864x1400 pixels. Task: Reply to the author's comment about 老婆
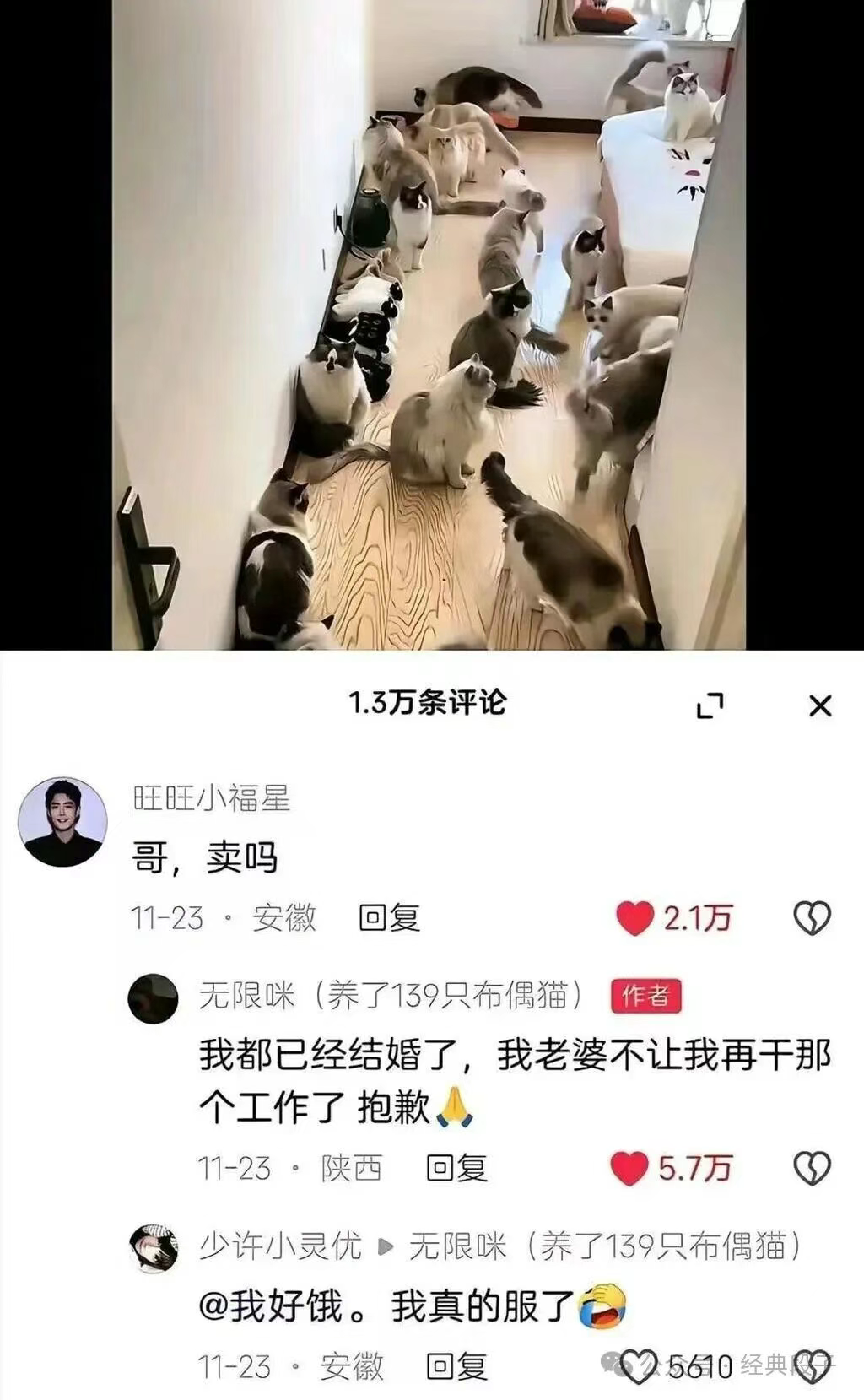point(456,1168)
